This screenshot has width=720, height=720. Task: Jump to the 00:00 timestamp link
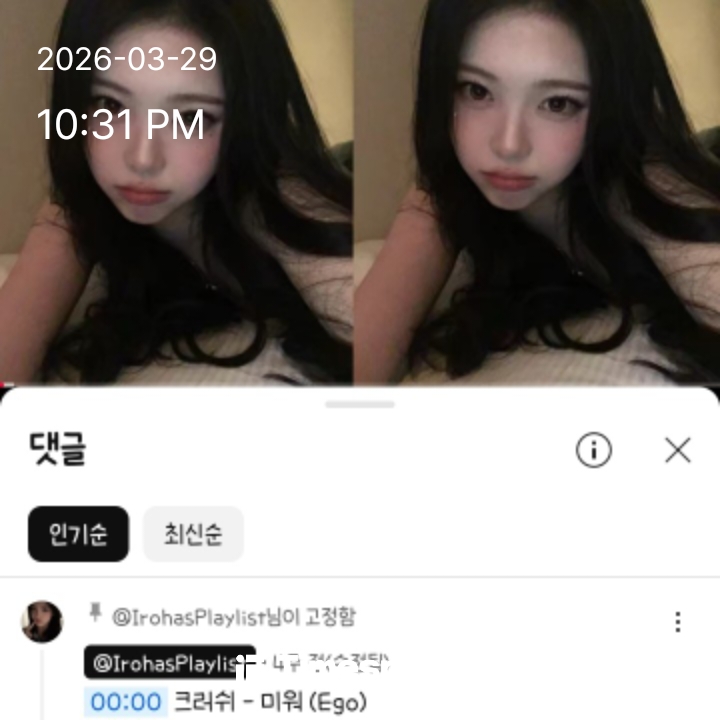[x=126, y=702]
